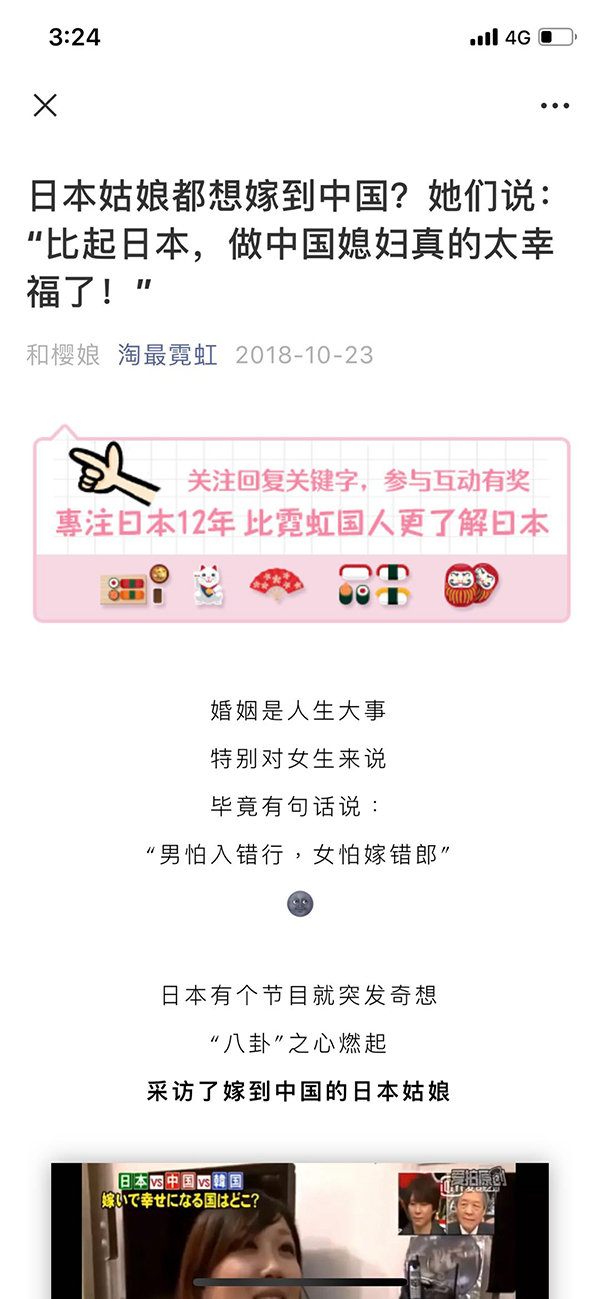Open the 淘最霓虹 account profile link
The height and width of the screenshot is (1299, 600).
point(167,355)
